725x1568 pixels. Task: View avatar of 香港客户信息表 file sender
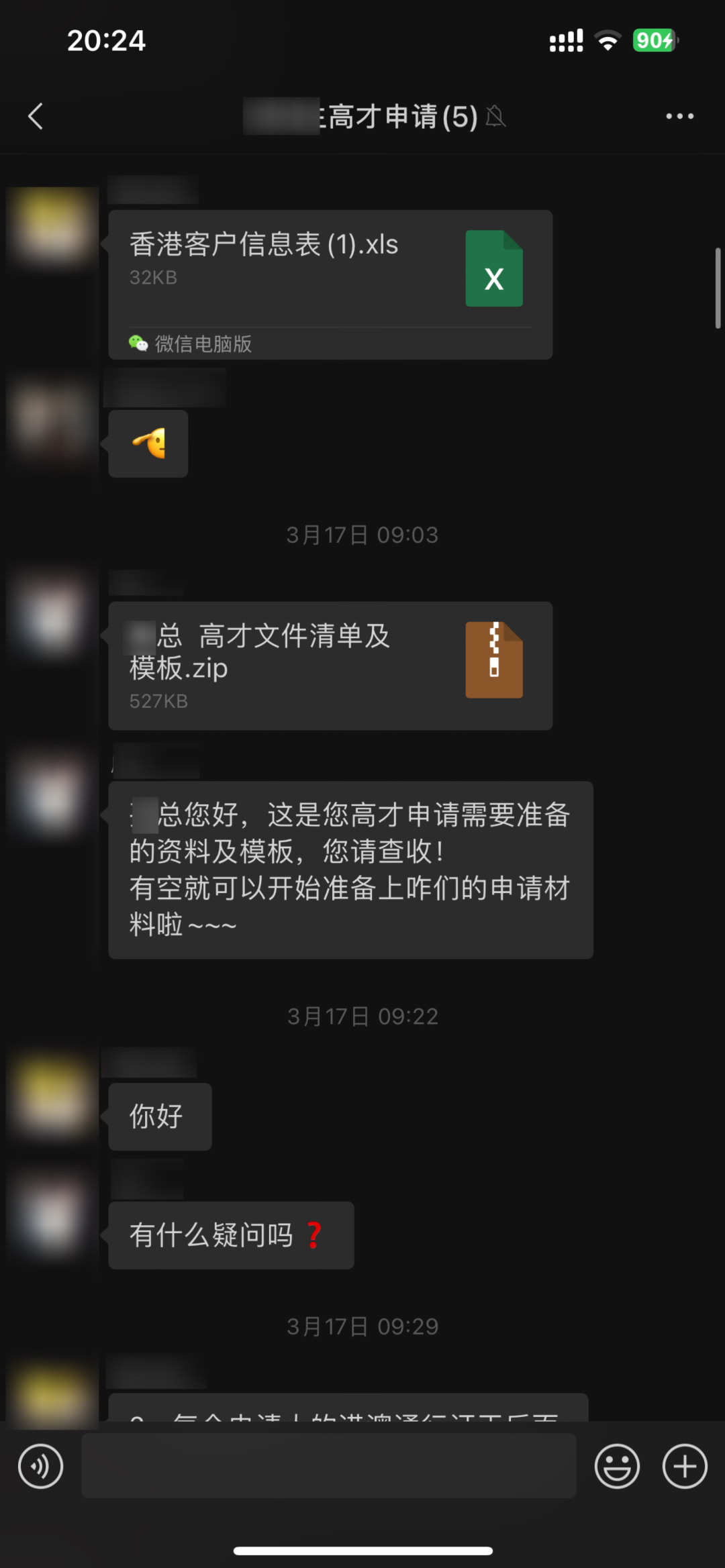click(52, 226)
